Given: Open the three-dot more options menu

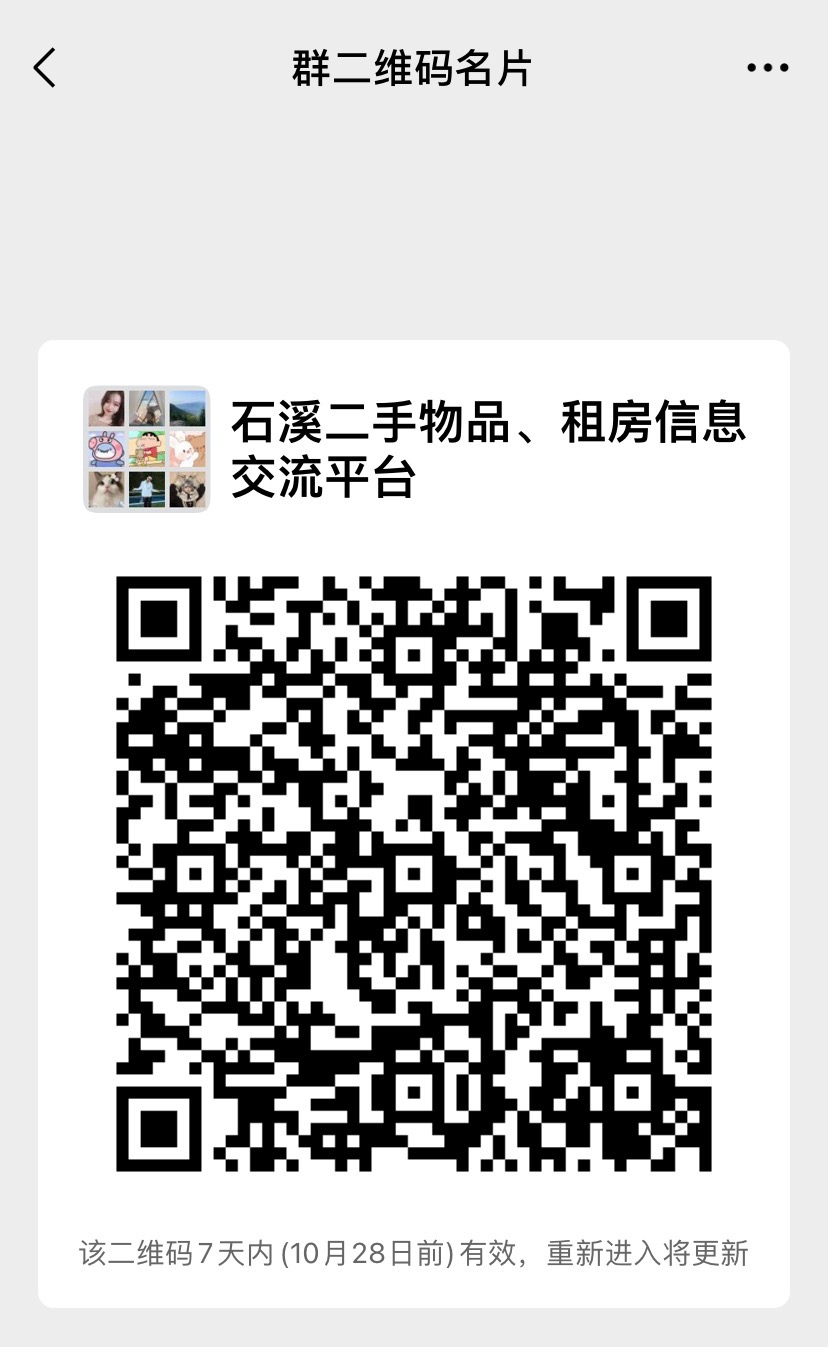Looking at the screenshot, I should 767,68.
